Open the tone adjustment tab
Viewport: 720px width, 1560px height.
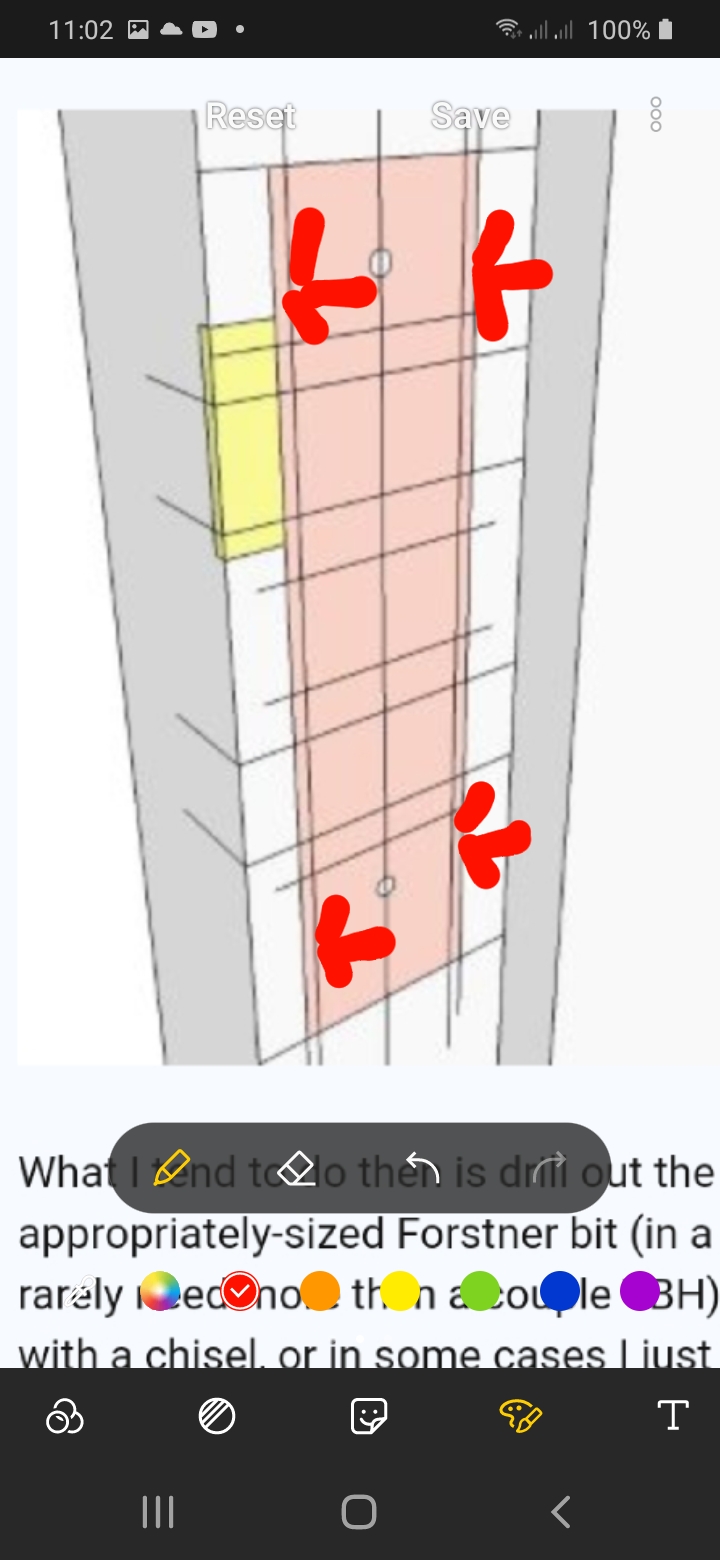click(217, 1416)
